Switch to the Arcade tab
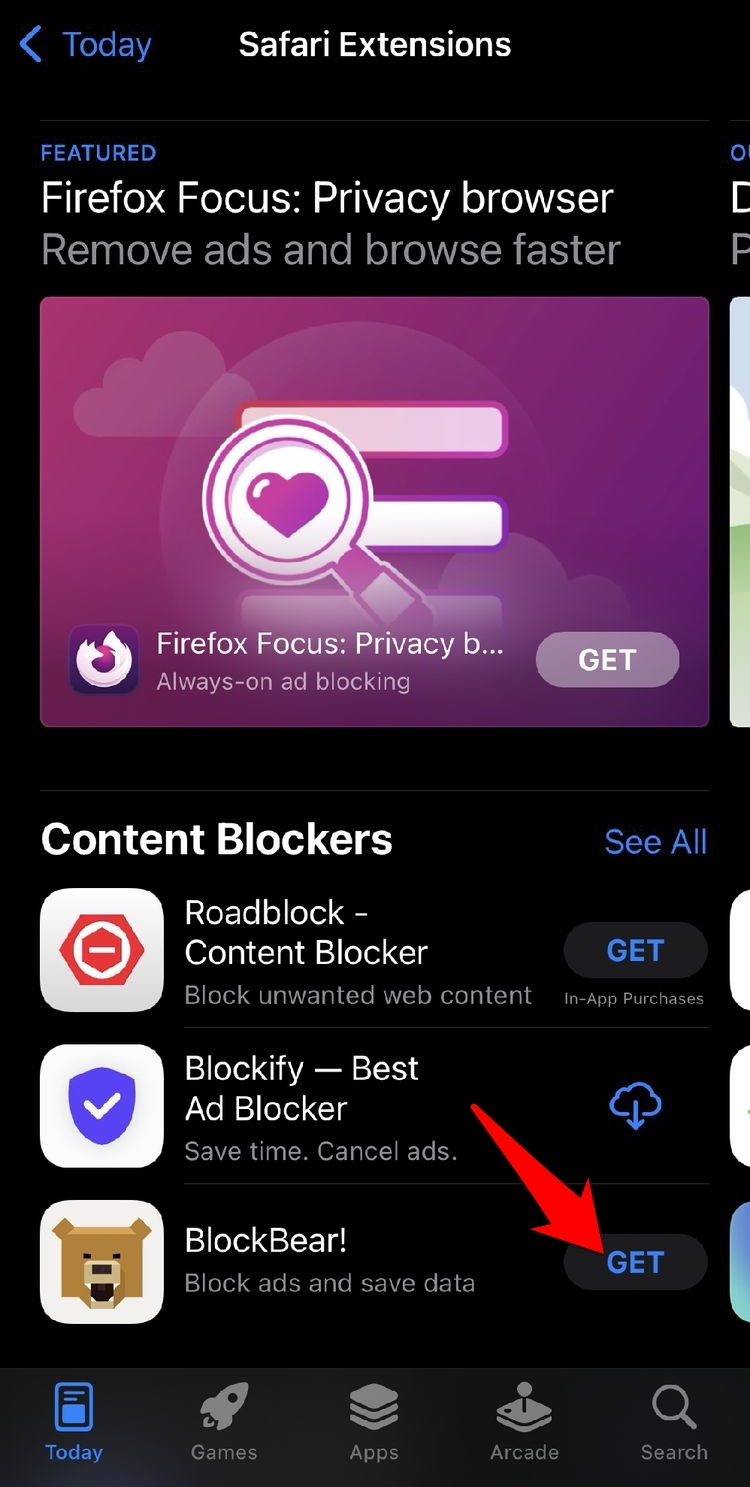750x1487 pixels. coord(524,1424)
